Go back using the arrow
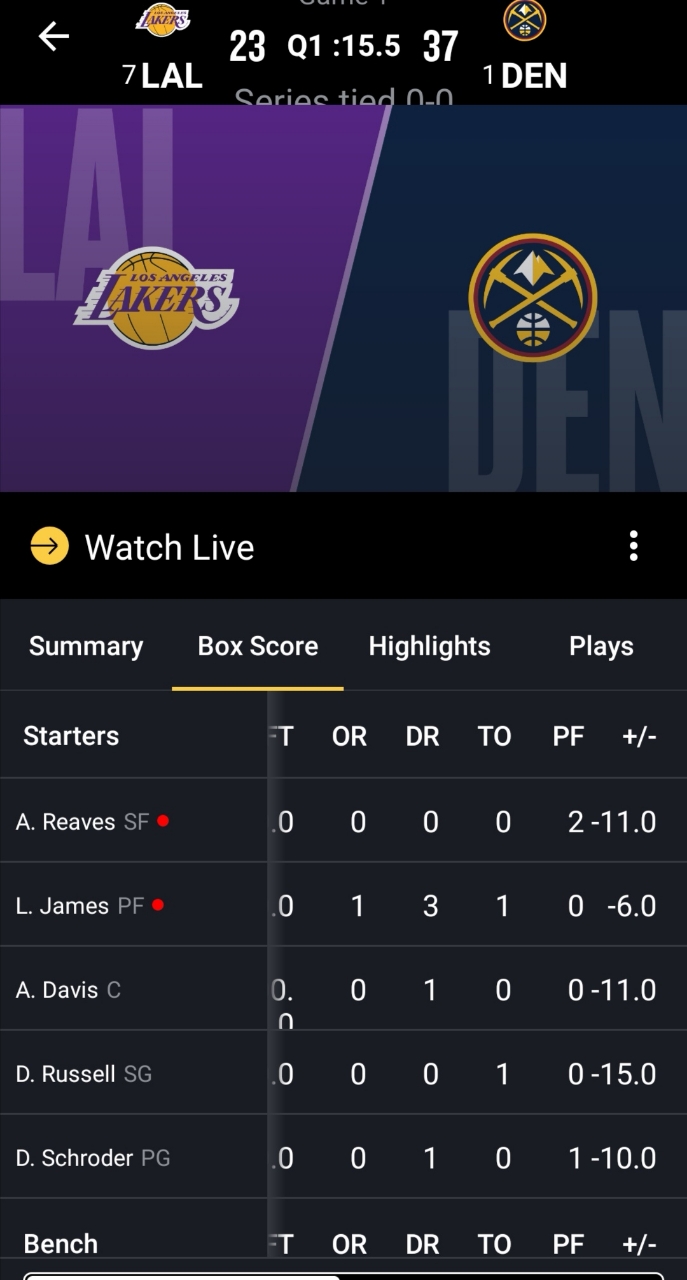The height and width of the screenshot is (1280, 687). (x=53, y=37)
